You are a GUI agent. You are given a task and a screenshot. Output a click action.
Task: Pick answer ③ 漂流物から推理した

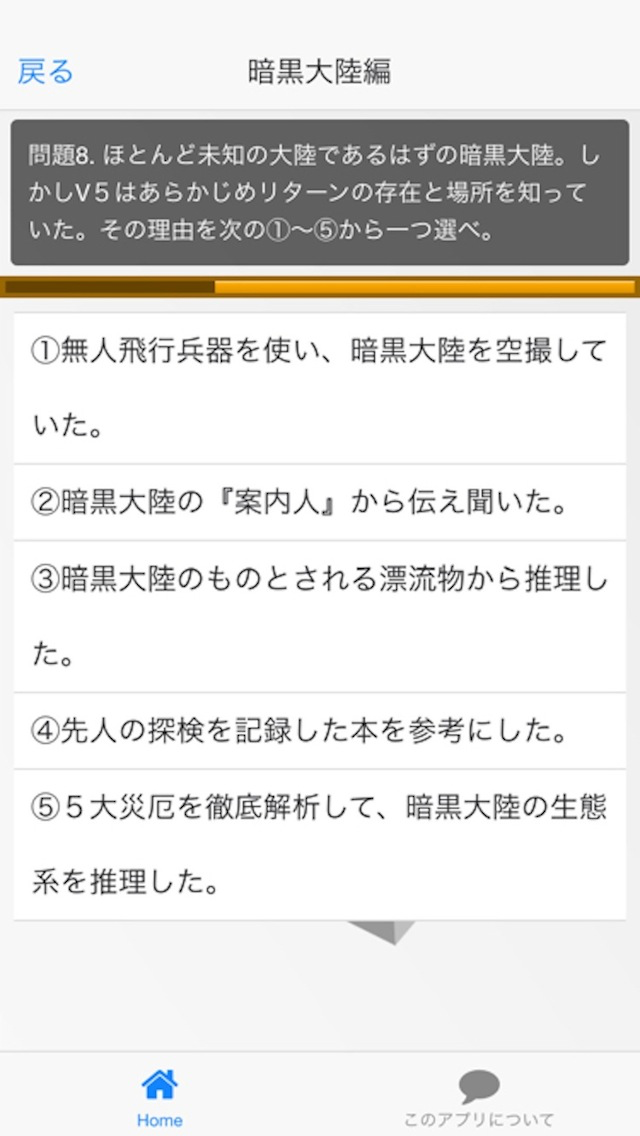320,617
